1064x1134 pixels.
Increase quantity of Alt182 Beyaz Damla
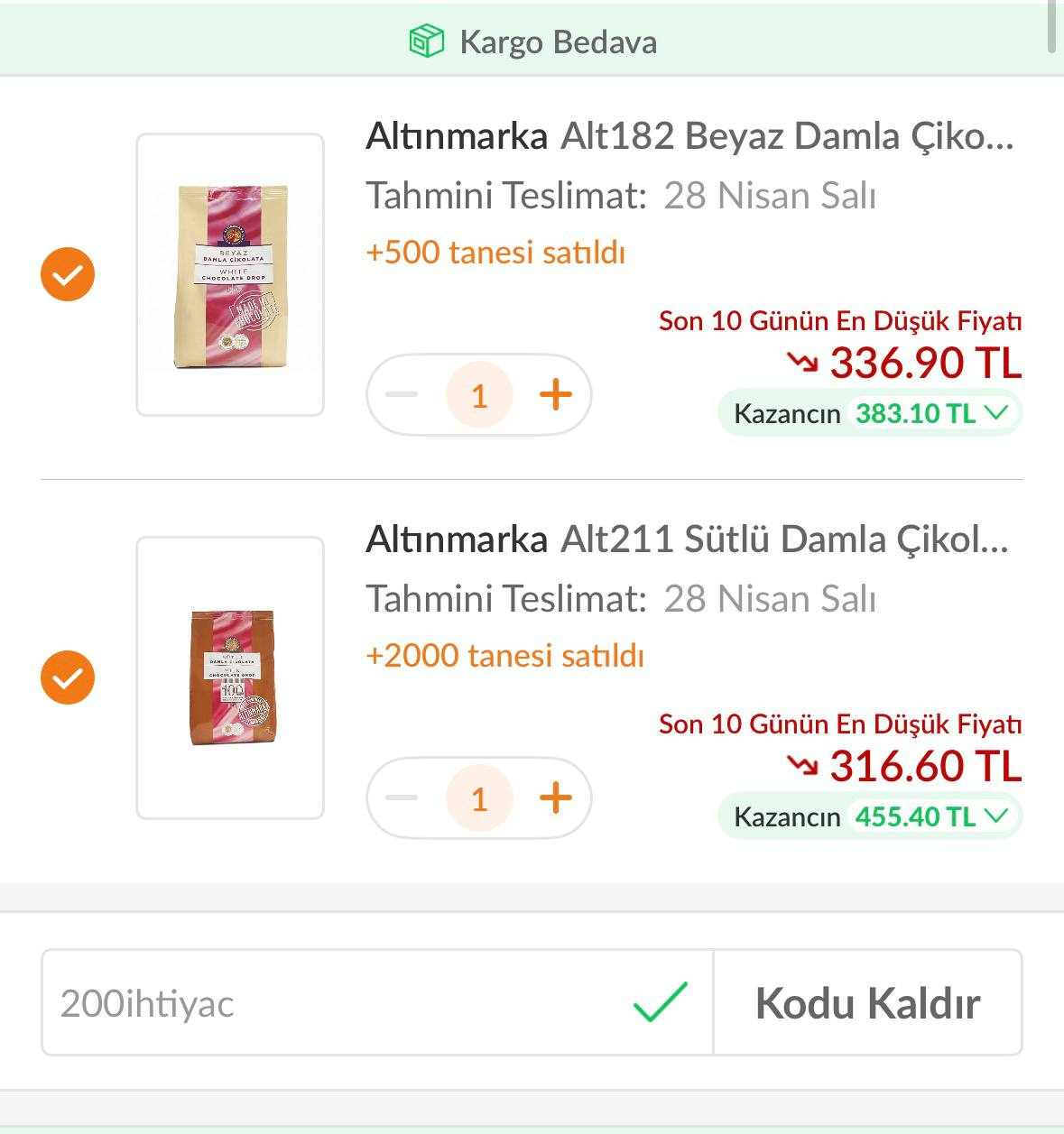tap(556, 395)
